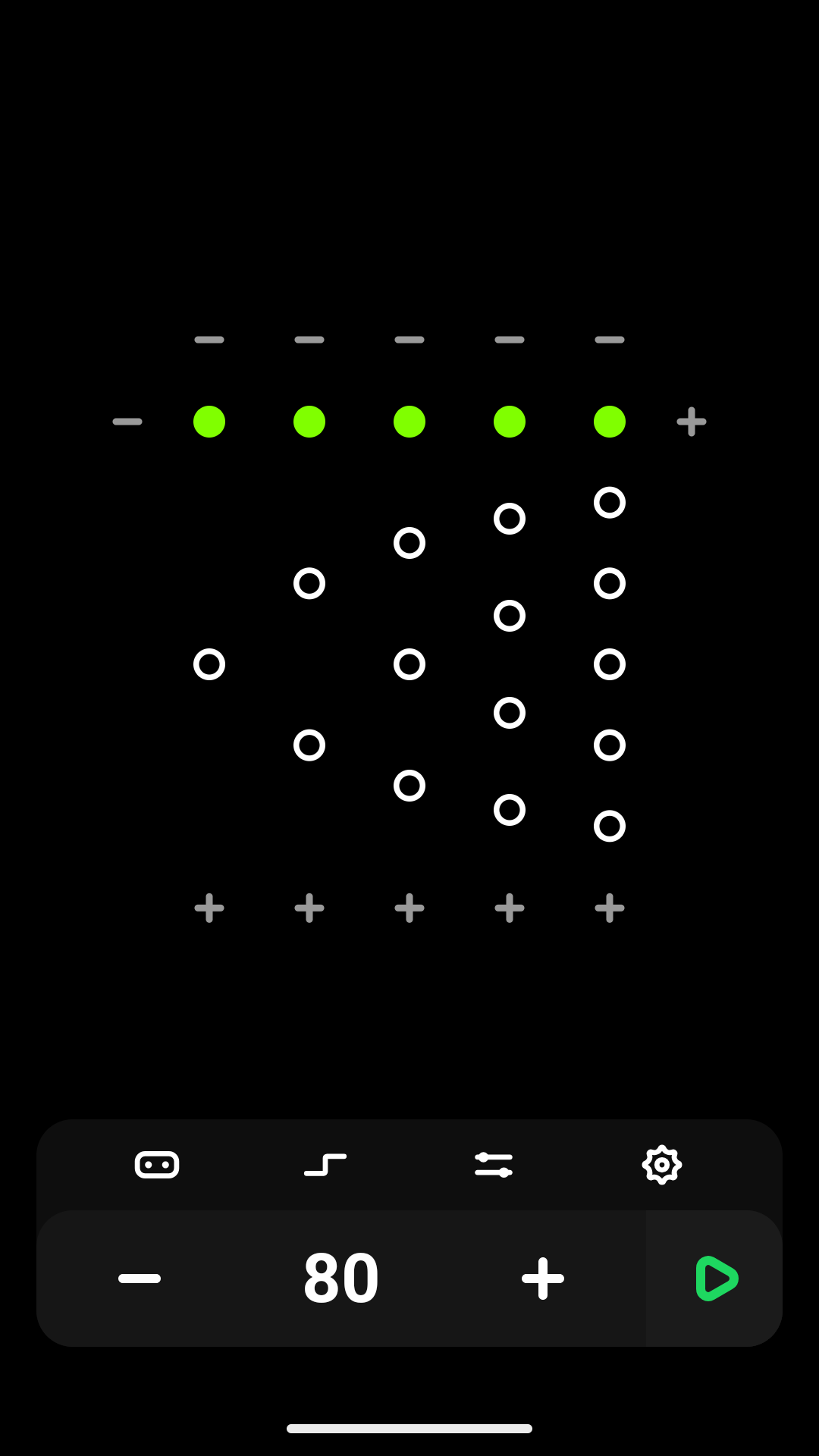Decrease tempo below 80
The width and height of the screenshot is (819, 1456).
tap(140, 1279)
